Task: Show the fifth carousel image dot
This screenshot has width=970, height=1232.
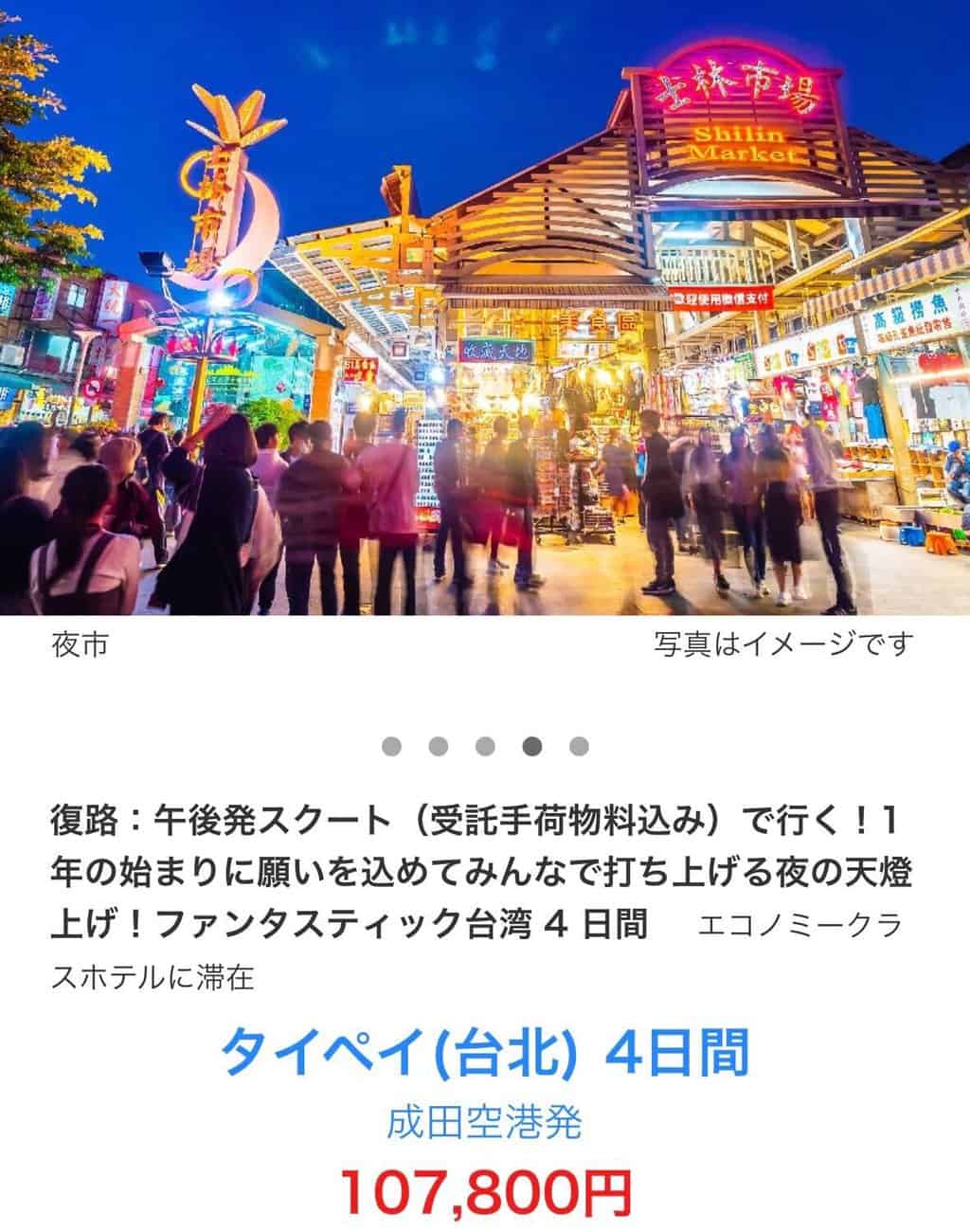Action: pos(579,747)
